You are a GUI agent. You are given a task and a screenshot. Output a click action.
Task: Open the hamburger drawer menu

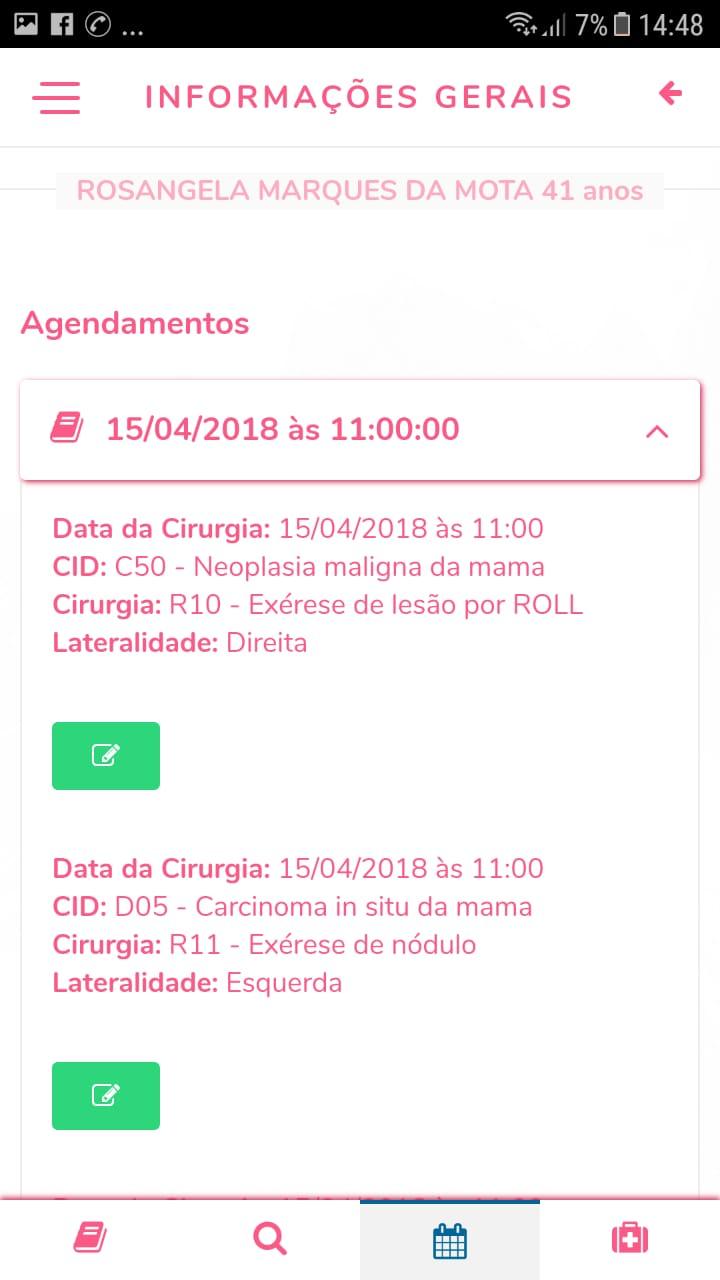click(56, 97)
